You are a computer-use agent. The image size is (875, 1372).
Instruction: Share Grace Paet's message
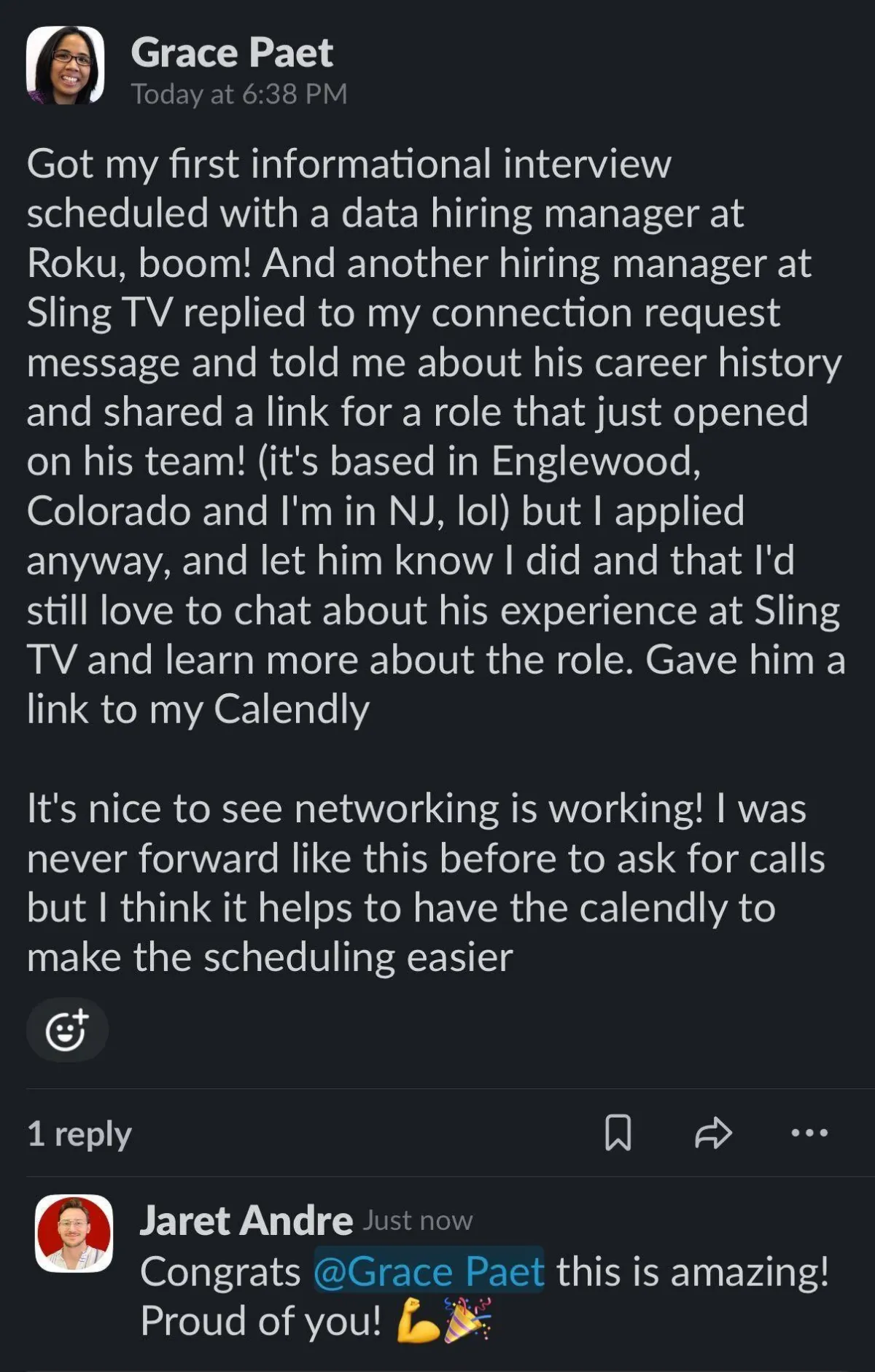click(x=712, y=1133)
